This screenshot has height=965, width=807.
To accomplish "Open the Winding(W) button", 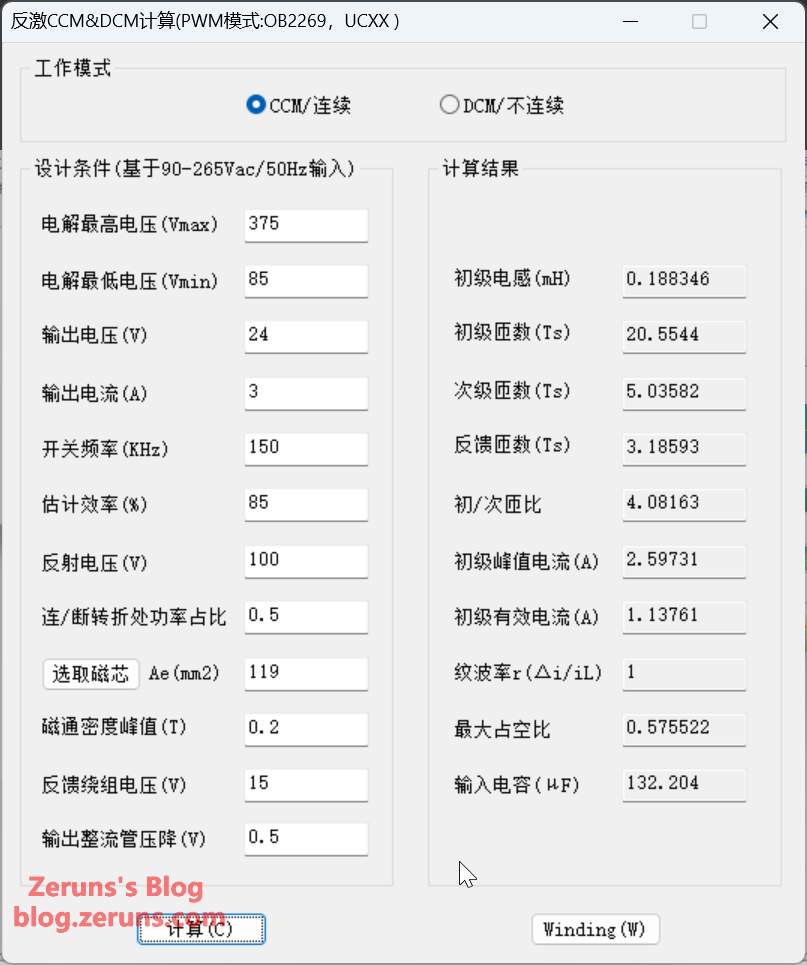I will [x=595, y=929].
